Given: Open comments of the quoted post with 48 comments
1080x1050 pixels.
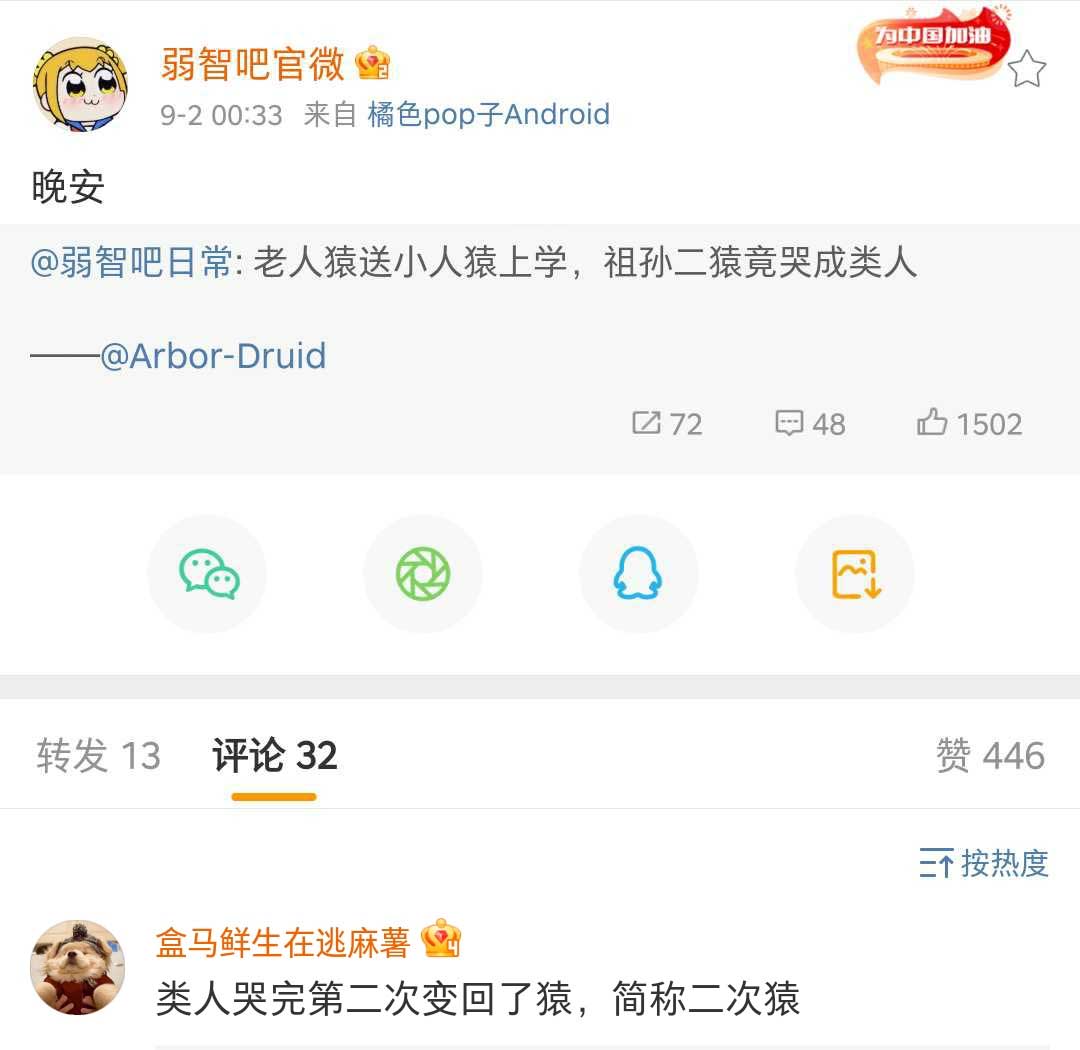Looking at the screenshot, I should pyautogui.click(x=810, y=424).
